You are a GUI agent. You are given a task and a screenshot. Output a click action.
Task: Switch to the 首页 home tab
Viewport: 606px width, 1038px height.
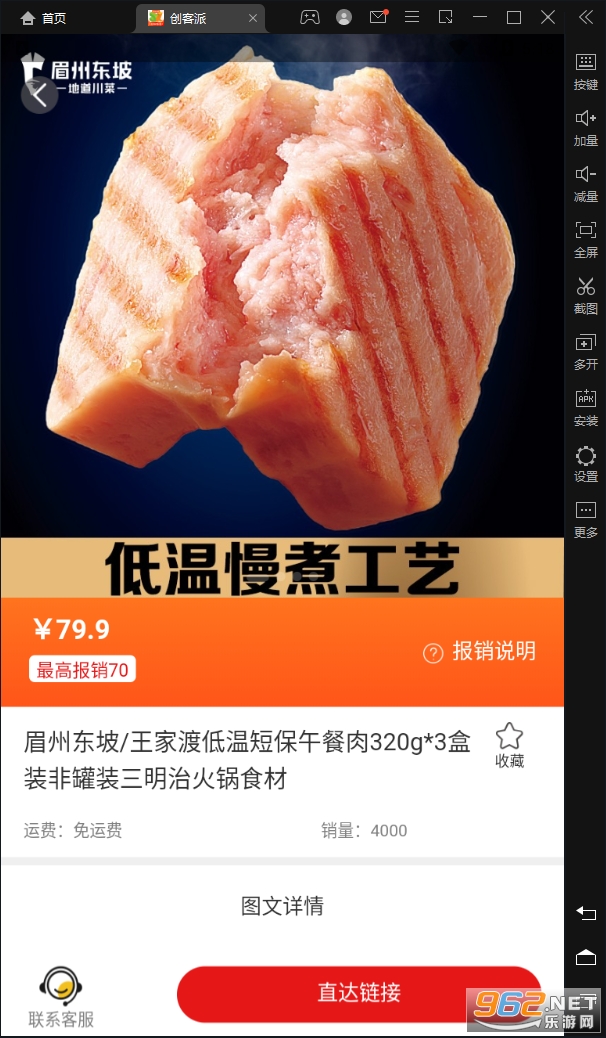pyautogui.click(x=44, y=18)
